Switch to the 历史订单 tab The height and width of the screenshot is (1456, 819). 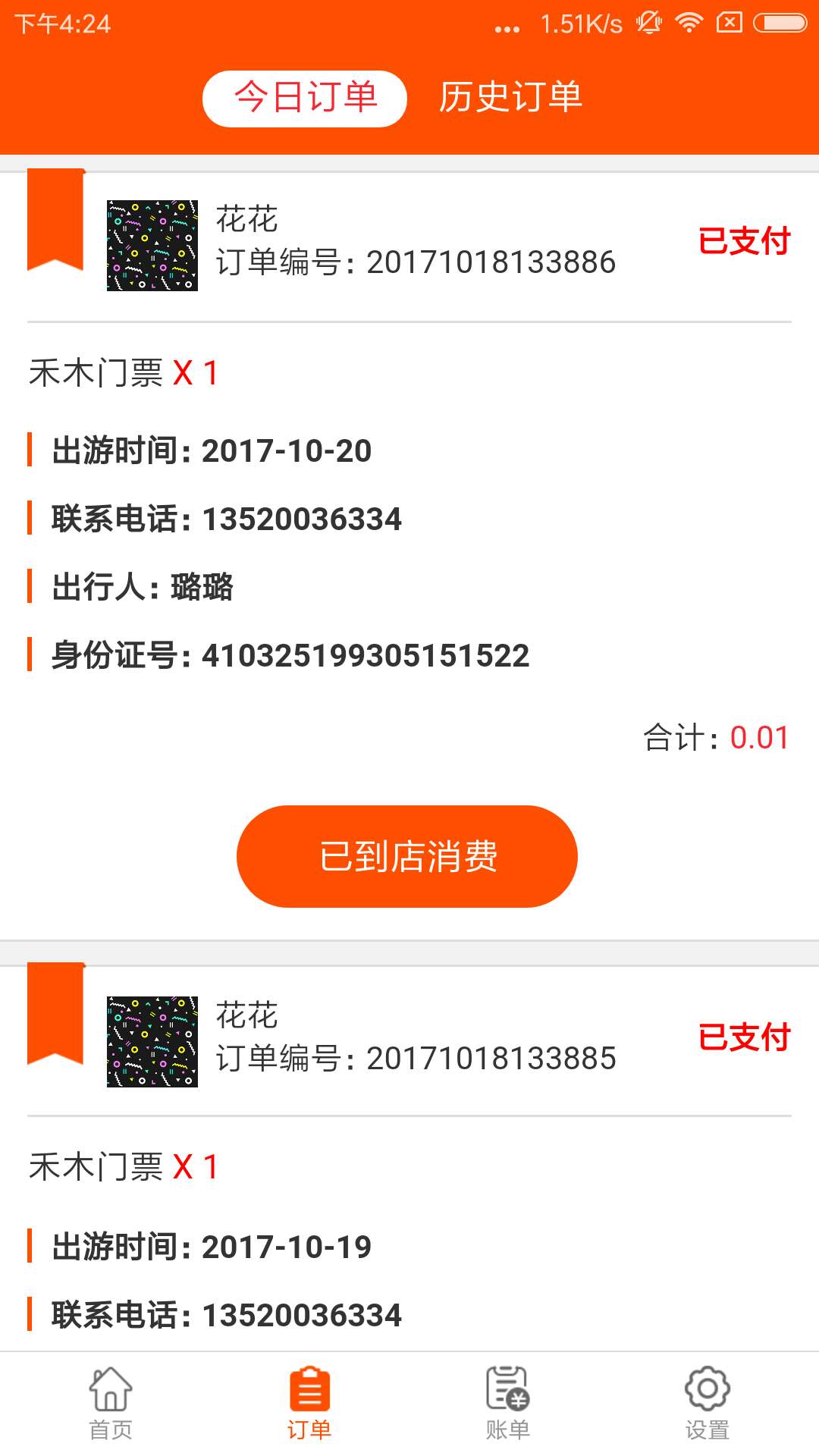coord(510,99)
